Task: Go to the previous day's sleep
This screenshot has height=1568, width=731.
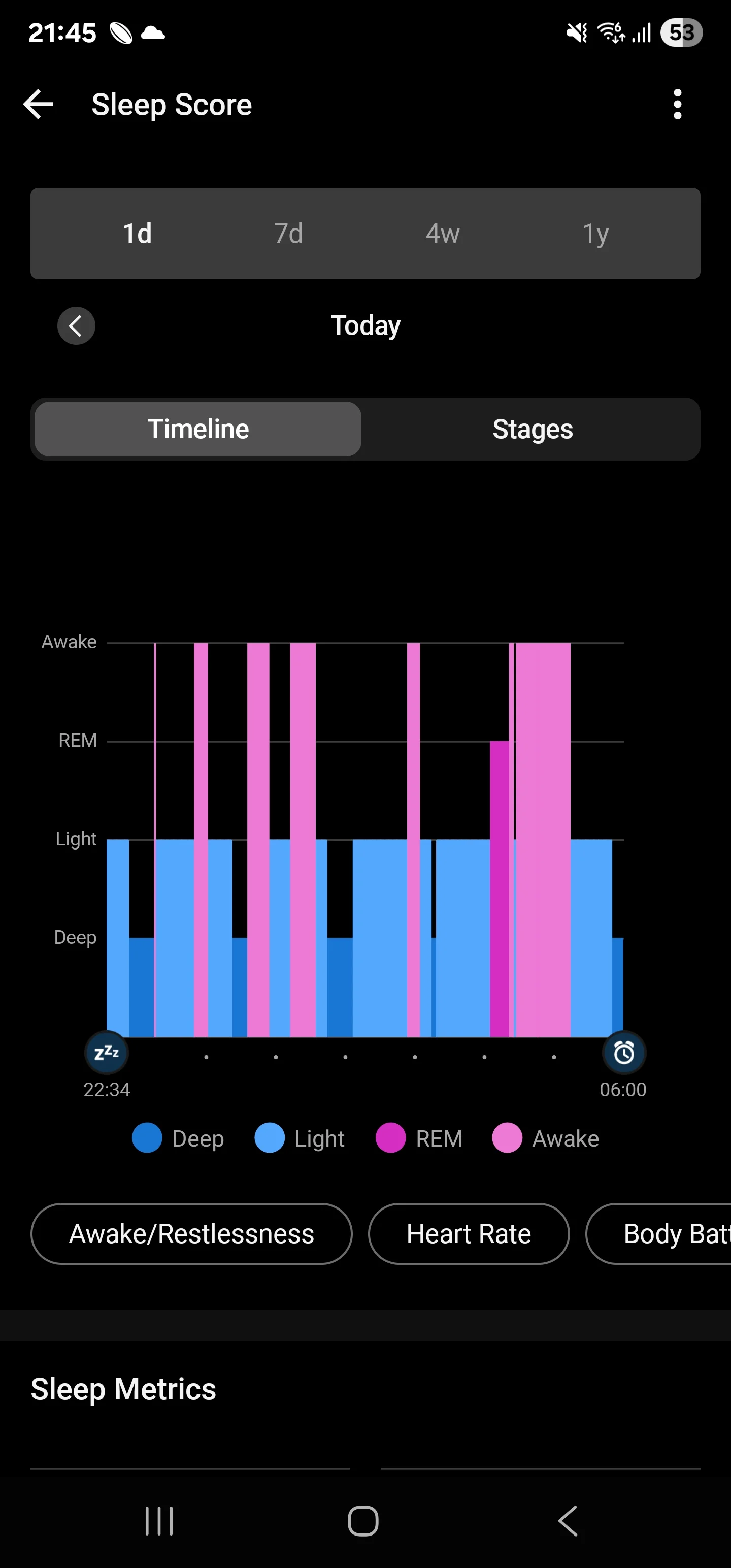Action: click(x=76, y=325)
